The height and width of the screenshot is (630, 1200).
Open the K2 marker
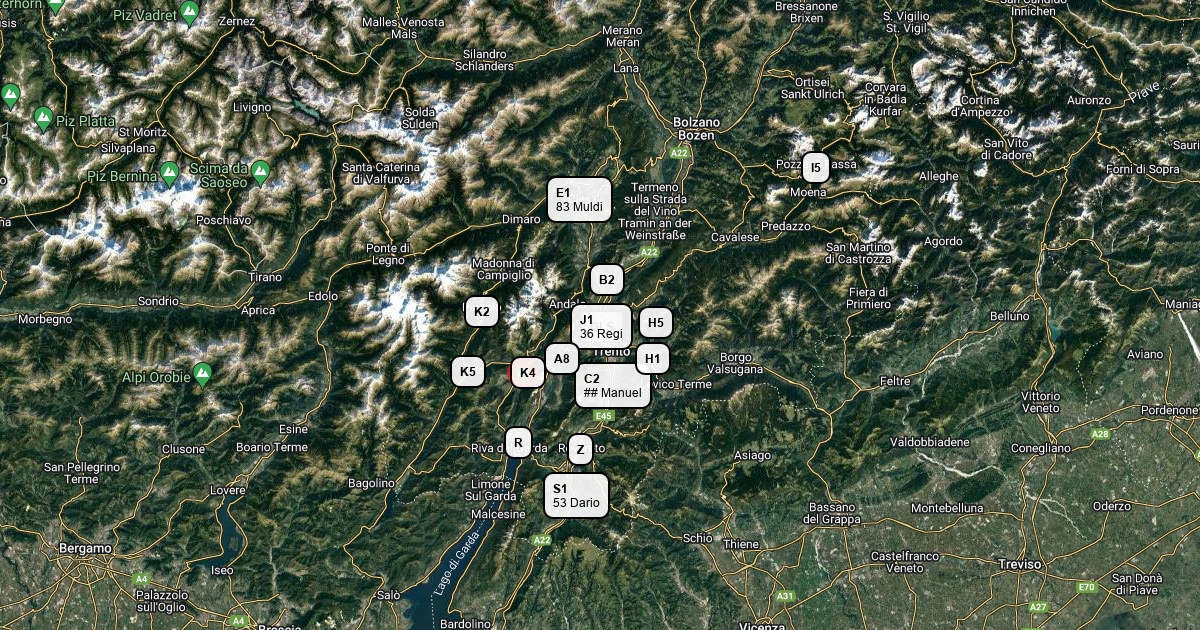pyautogui.click(x=481, y=312)
